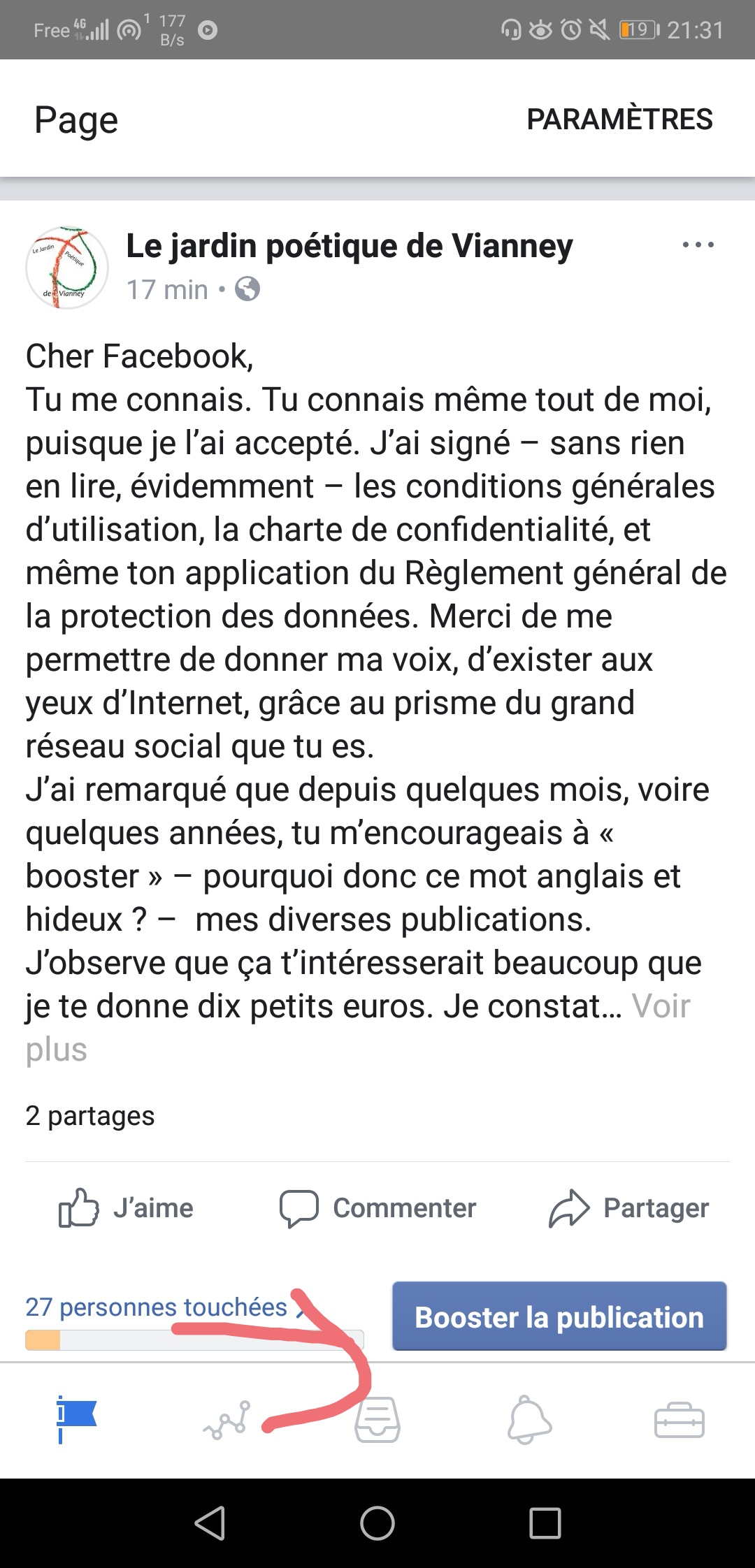Switch to the statistics graph tab
This screenshot has height=1568, width=755.
(x=227, y=1420)
